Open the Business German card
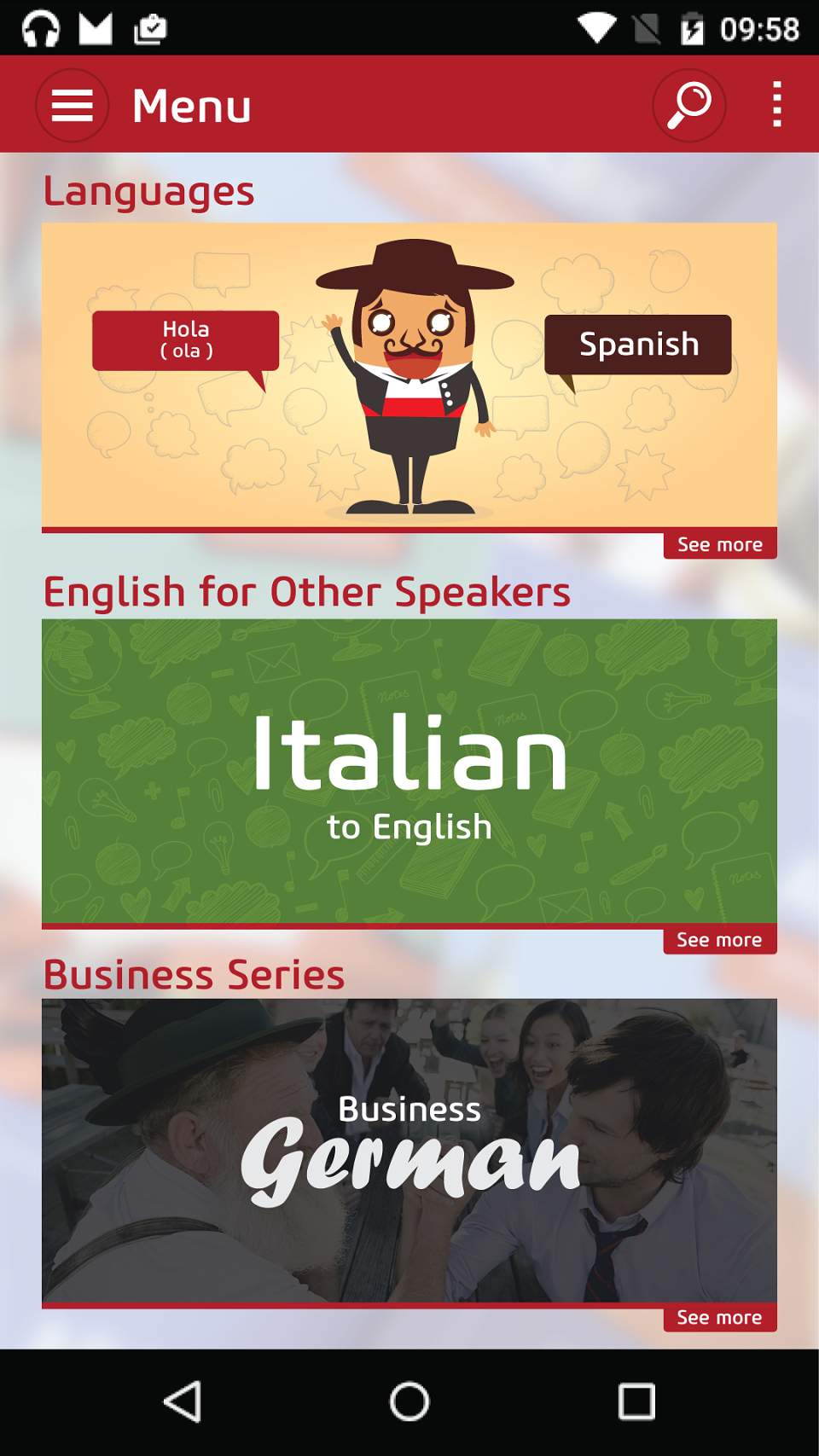 [409, 1151]
